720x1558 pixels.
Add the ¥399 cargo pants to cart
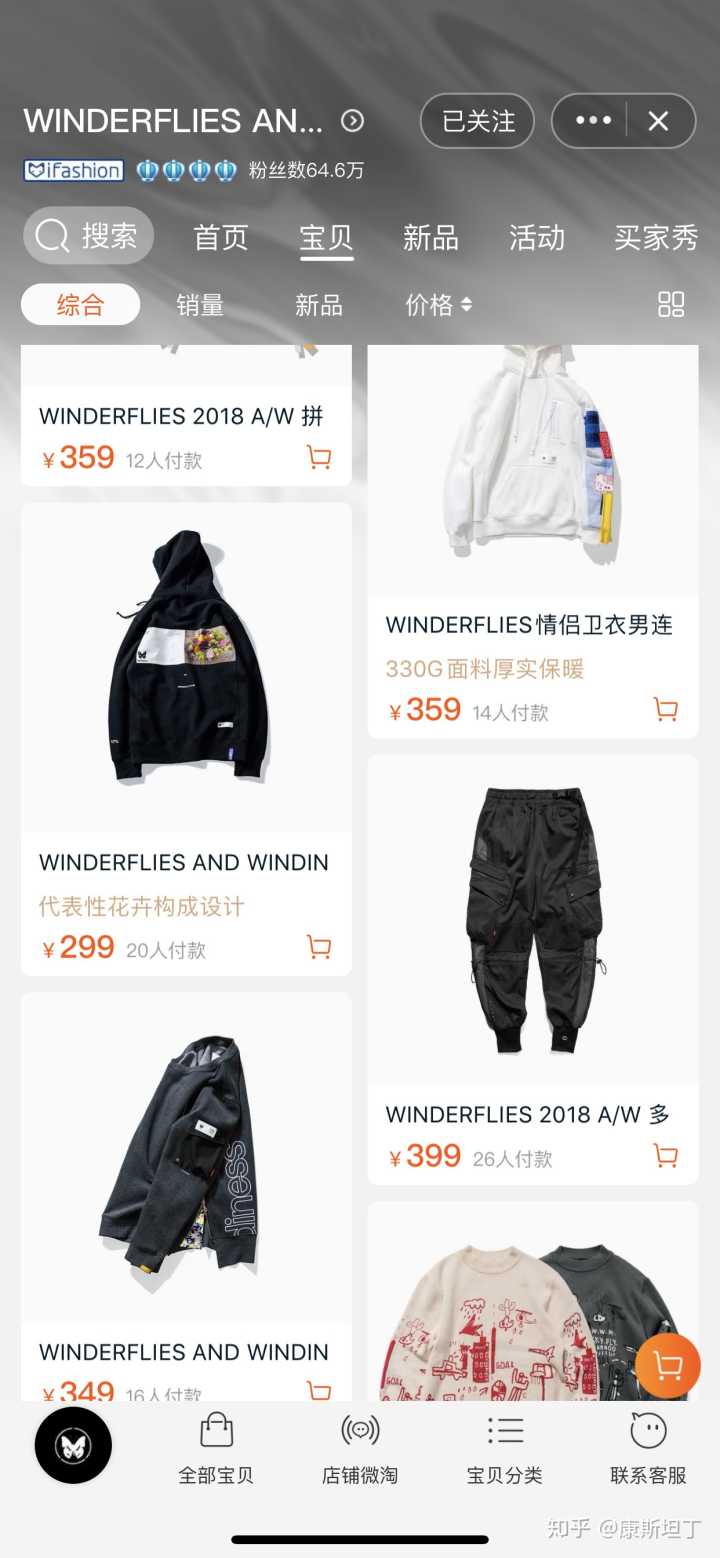pos(665,1157)
